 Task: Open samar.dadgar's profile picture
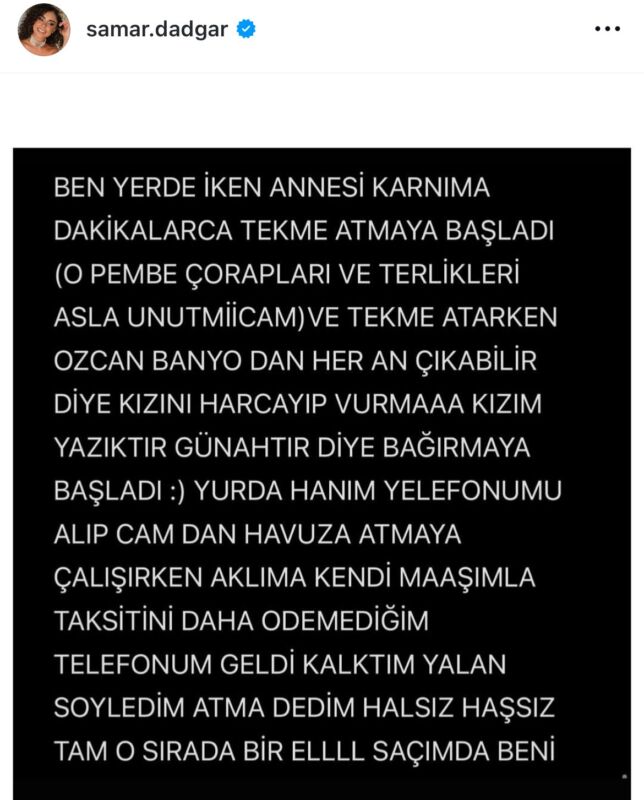point(44,30)
